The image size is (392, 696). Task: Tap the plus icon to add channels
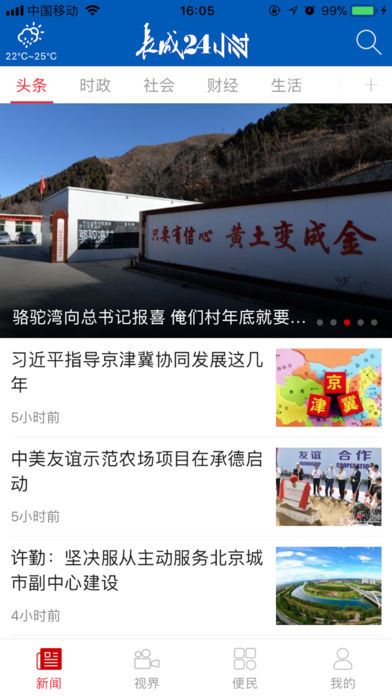click(371, 85)
